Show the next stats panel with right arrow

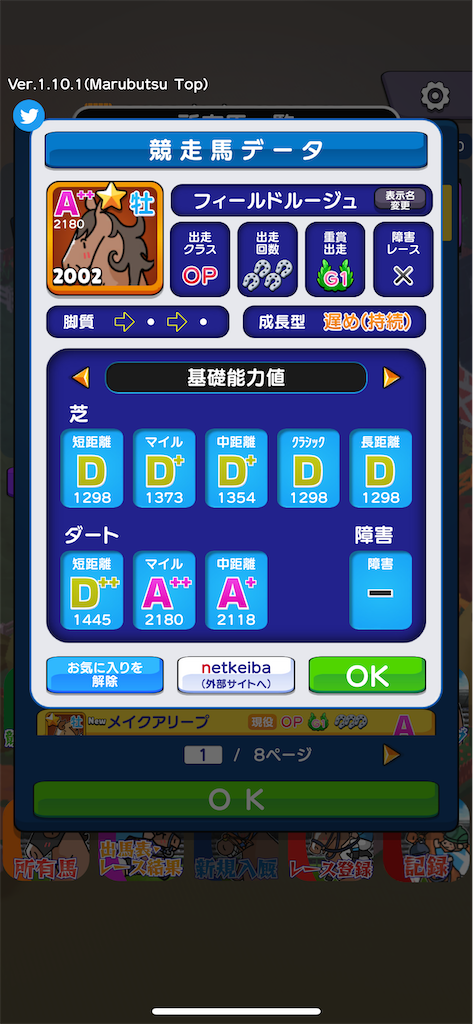click(391, 377)
